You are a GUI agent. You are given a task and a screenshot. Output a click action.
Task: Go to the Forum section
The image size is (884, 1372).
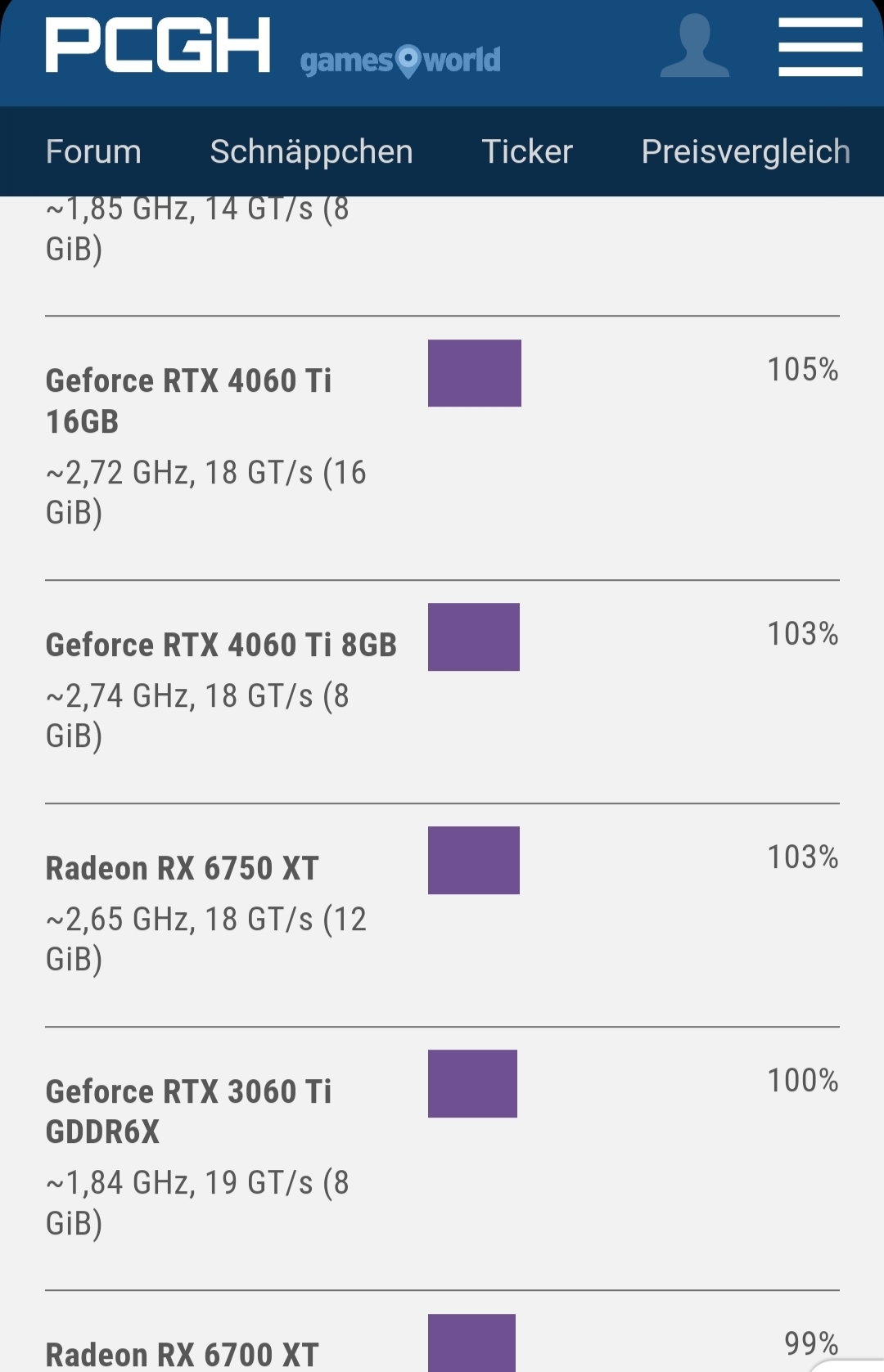pos(93,151)
